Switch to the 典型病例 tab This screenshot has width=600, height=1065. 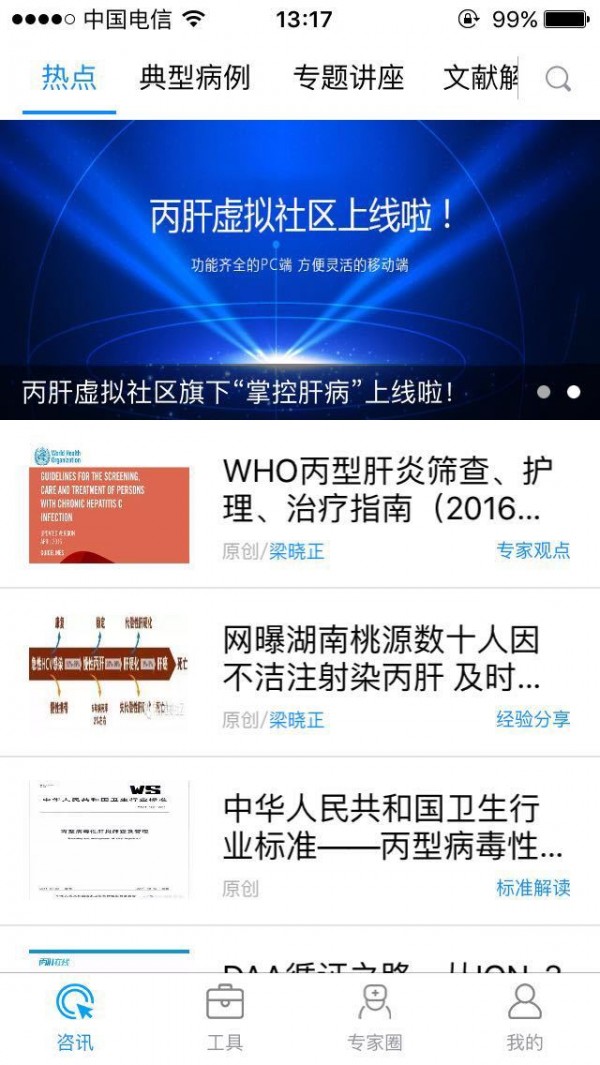194,78
